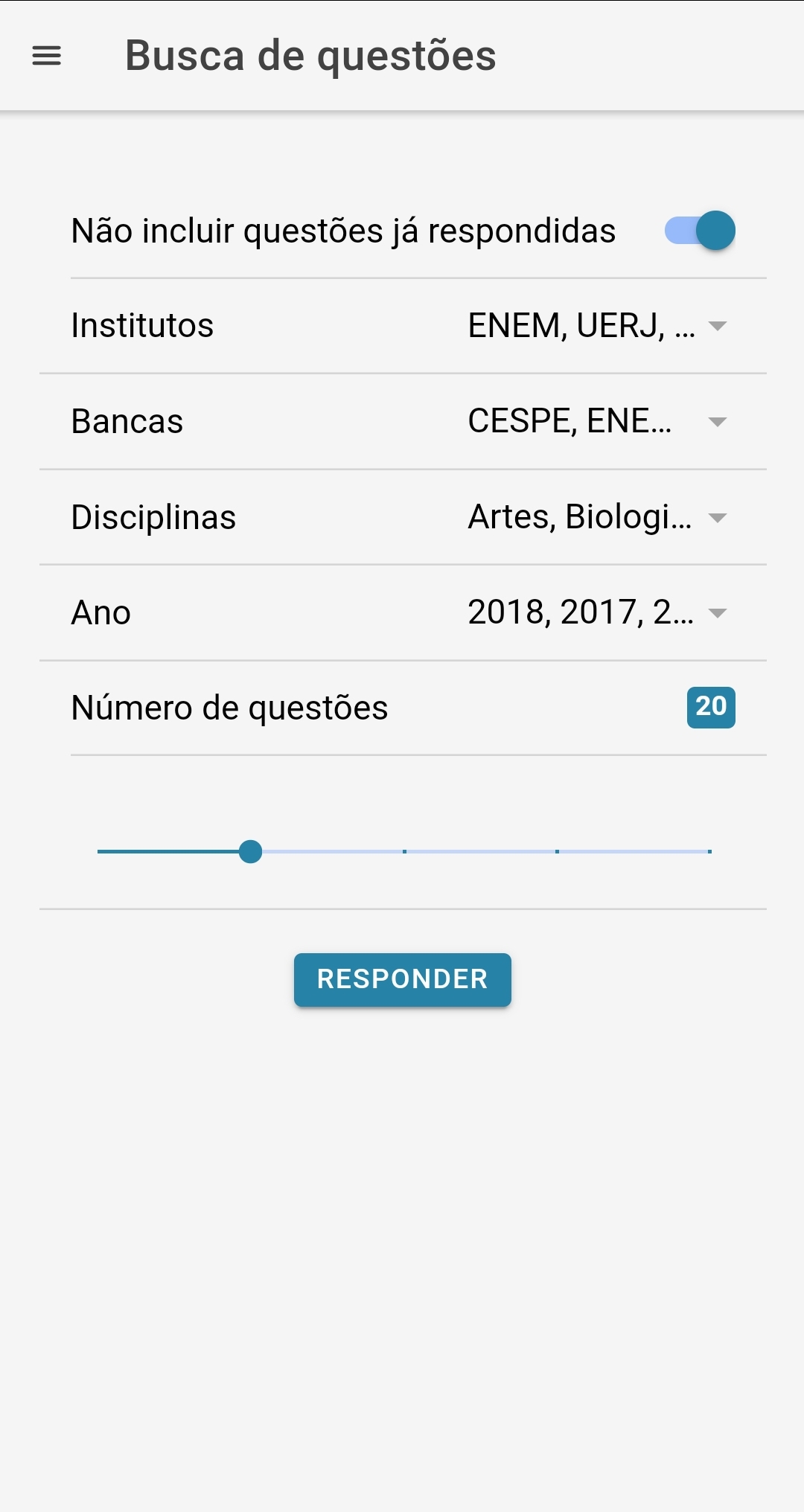
Task: Expand the Institutos dropdown
Action: coord(597,326)
